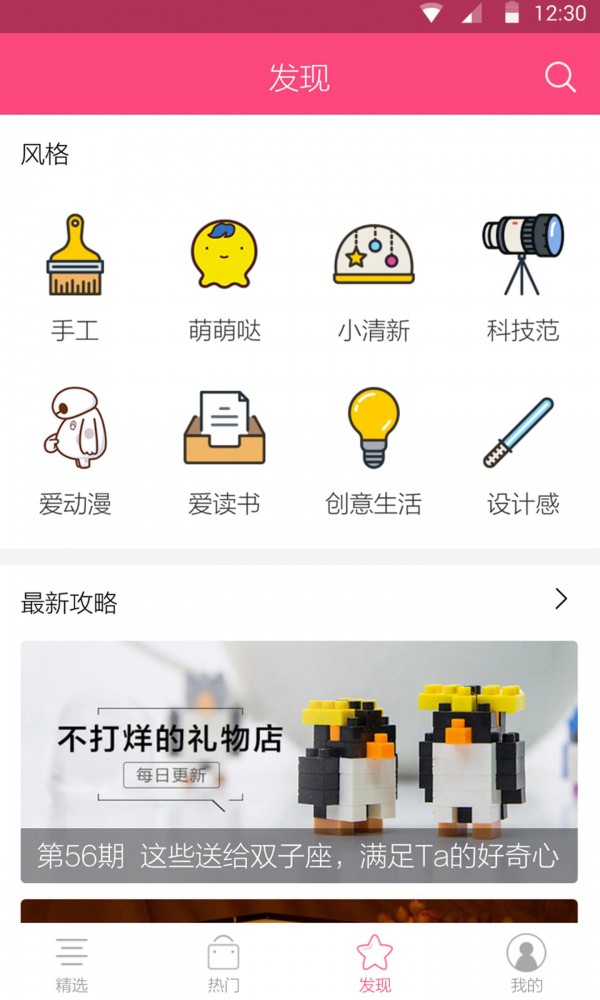Tap the 设计感 style category

click(522, 450)
